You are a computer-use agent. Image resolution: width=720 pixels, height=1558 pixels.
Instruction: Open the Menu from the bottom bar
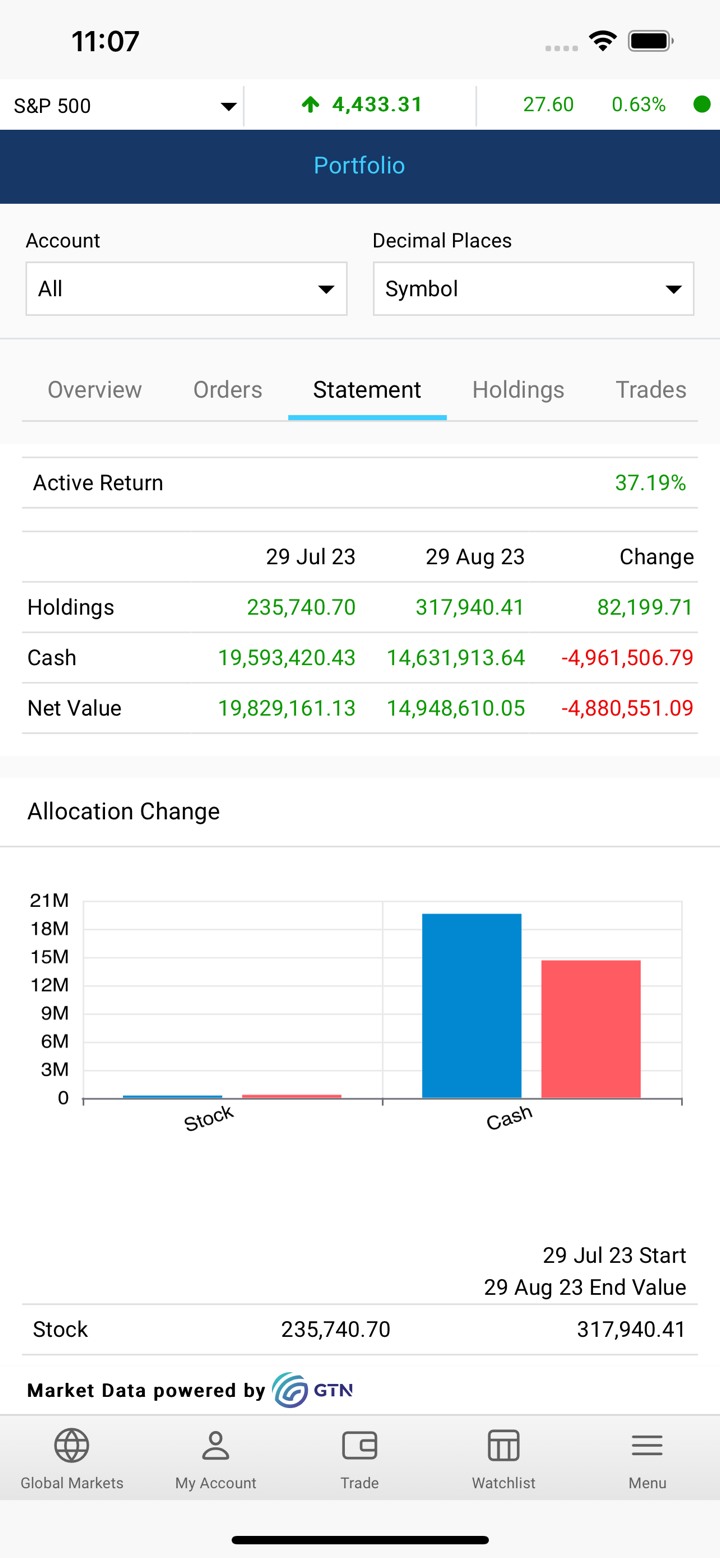[647, 1459]
